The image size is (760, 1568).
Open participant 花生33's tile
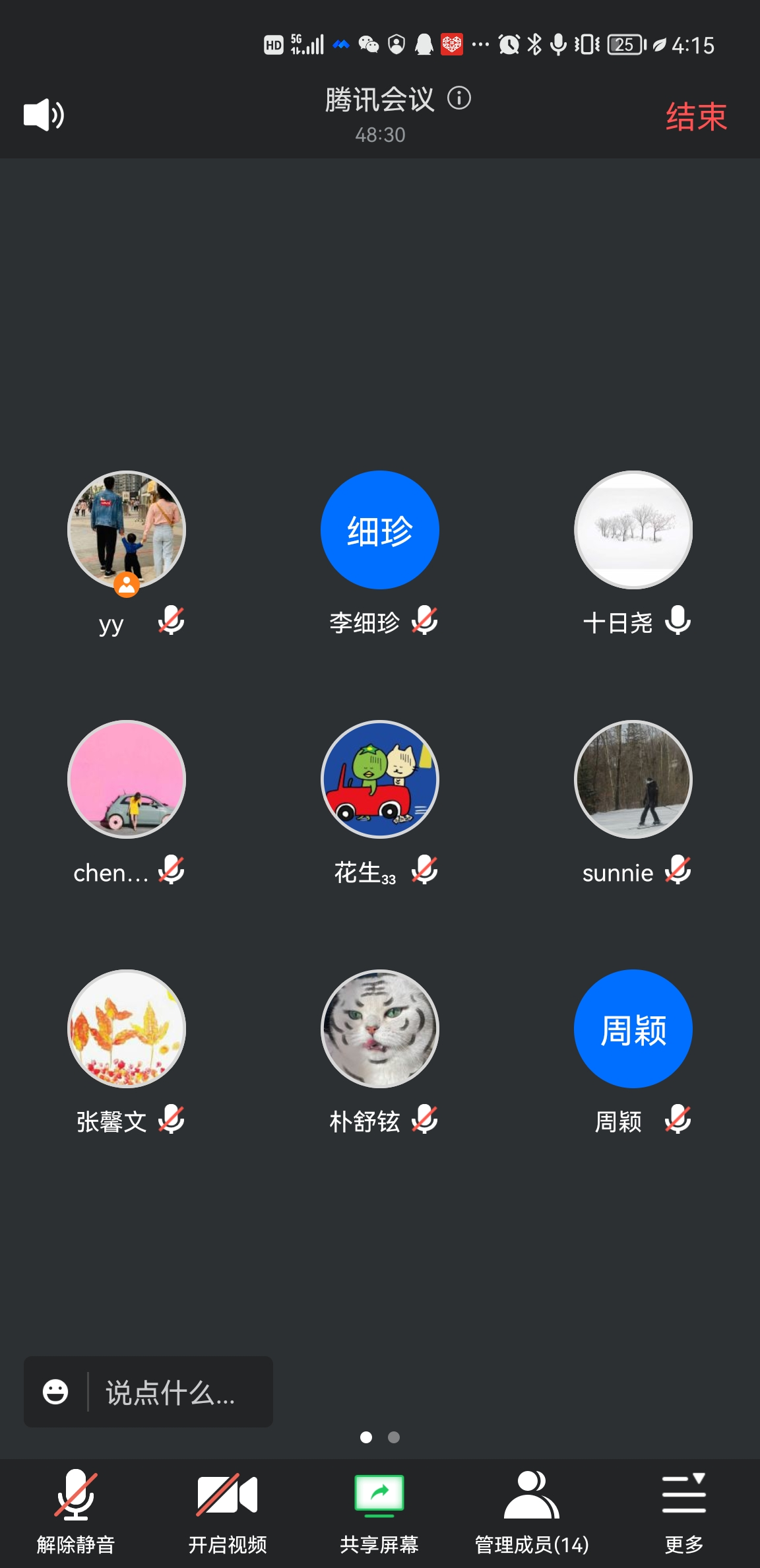tap(380, 779)
